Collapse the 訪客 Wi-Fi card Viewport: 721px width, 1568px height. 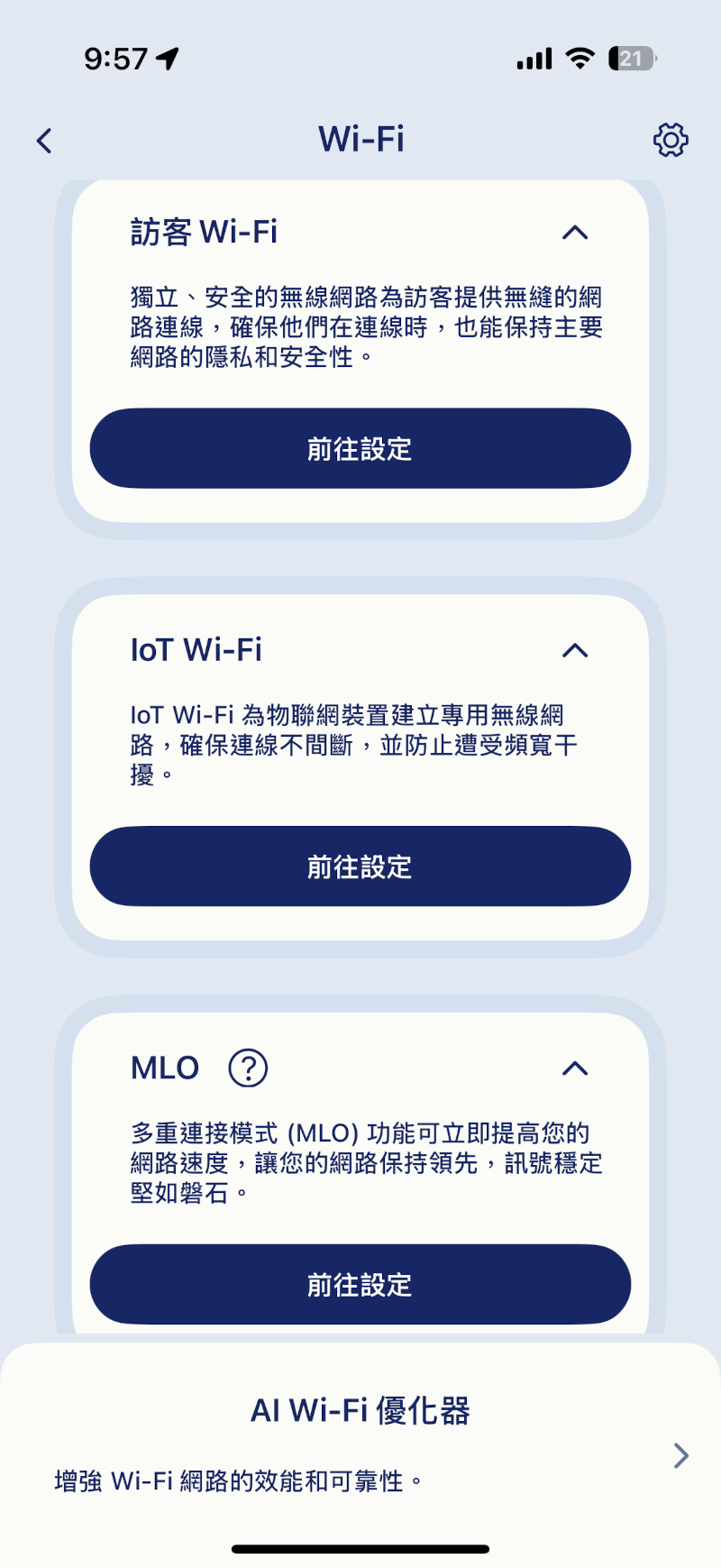pos(574,233)
